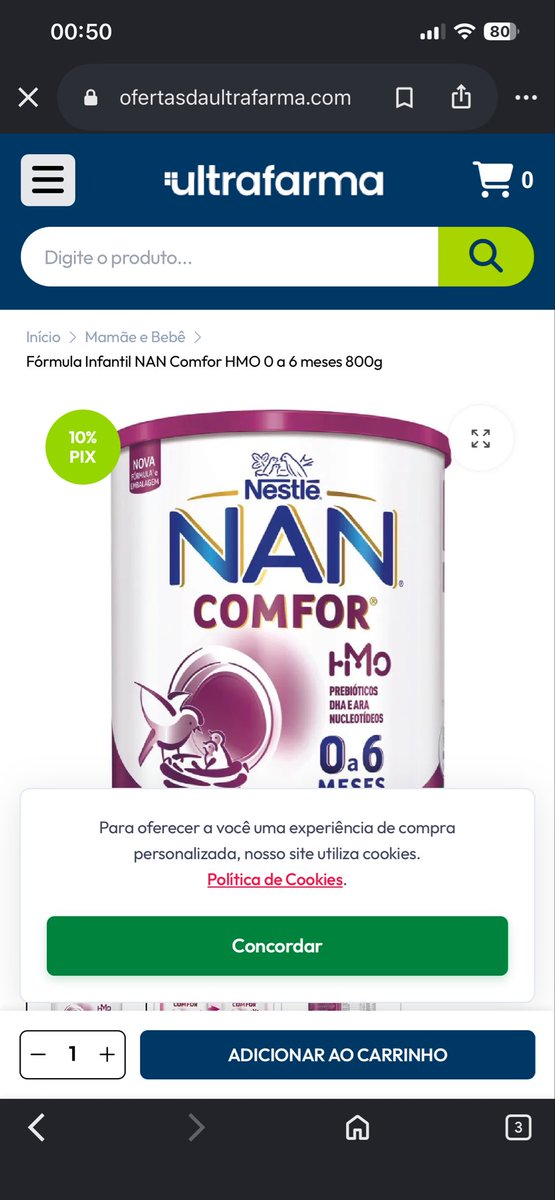View the open browser tabs

518,1128
